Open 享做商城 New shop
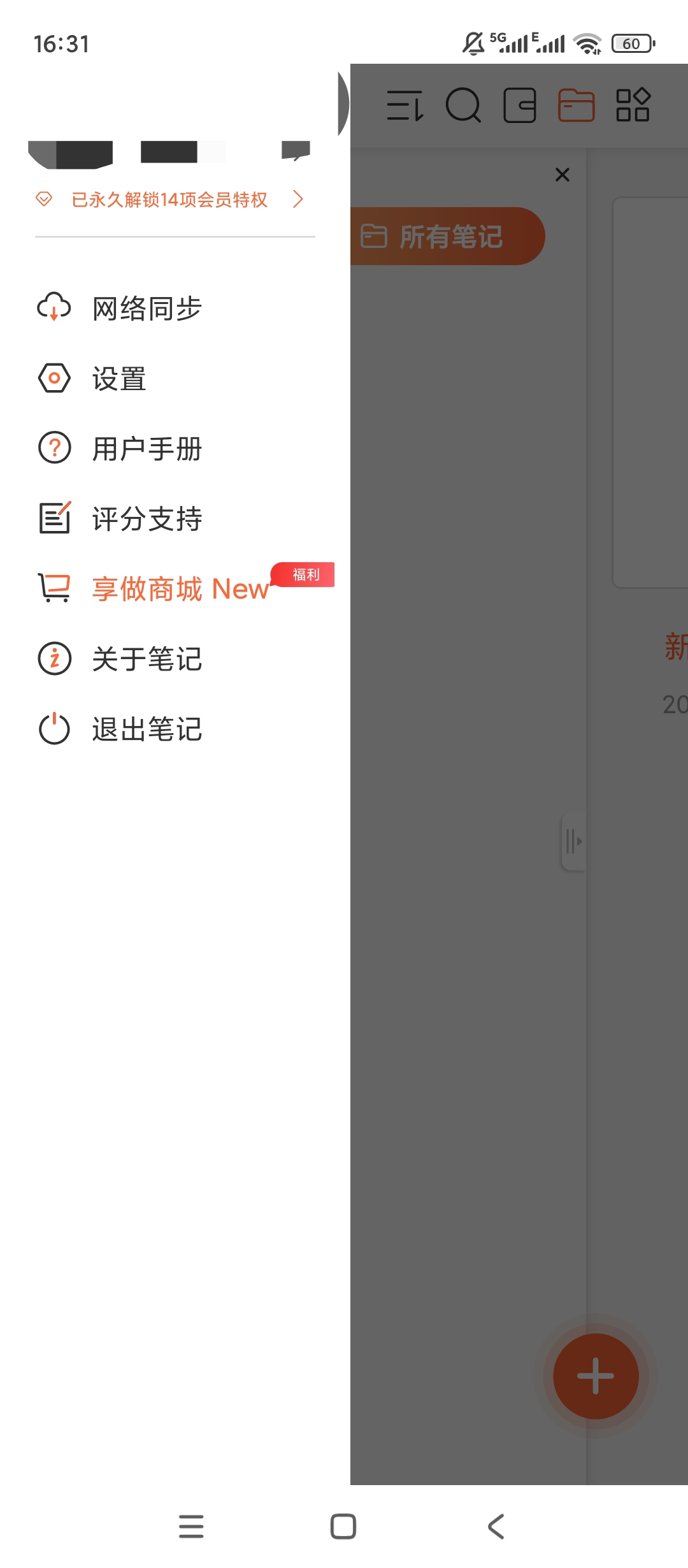The width and height of the screenshot is (688, 1568). pos(180,589)
